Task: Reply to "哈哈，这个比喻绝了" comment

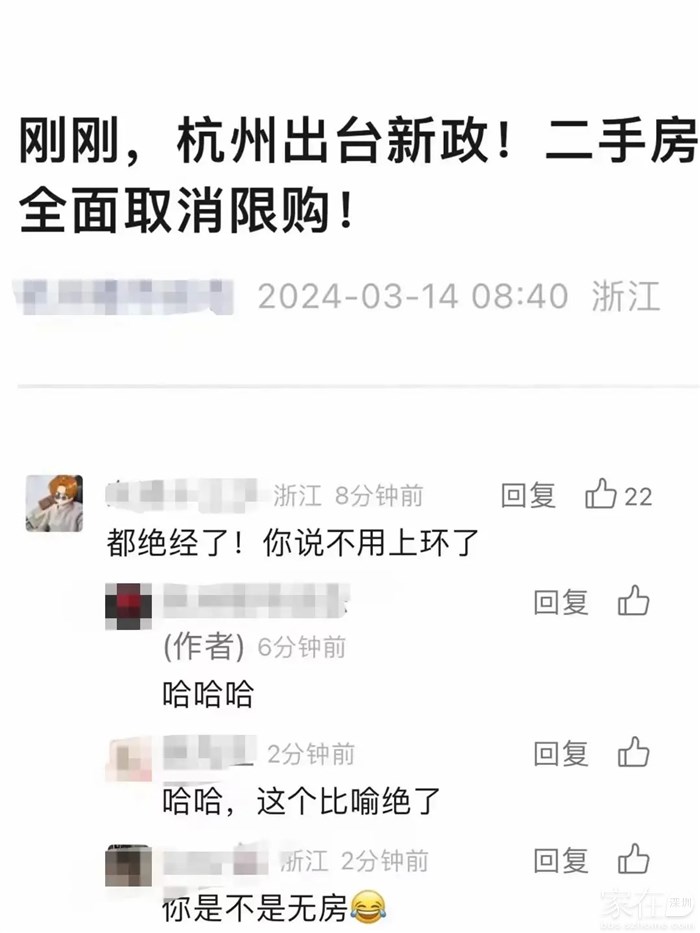Action: point(561,753)
